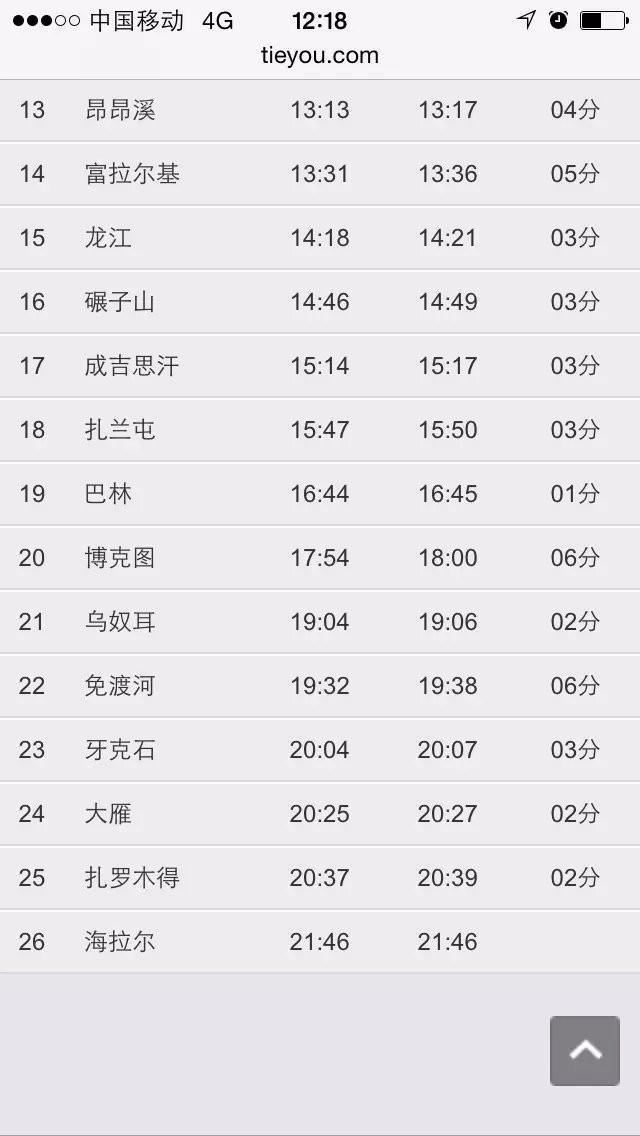
Task: Tap the tieyou.com address bar
Action: pyautogui.click(x=320, y=56)
